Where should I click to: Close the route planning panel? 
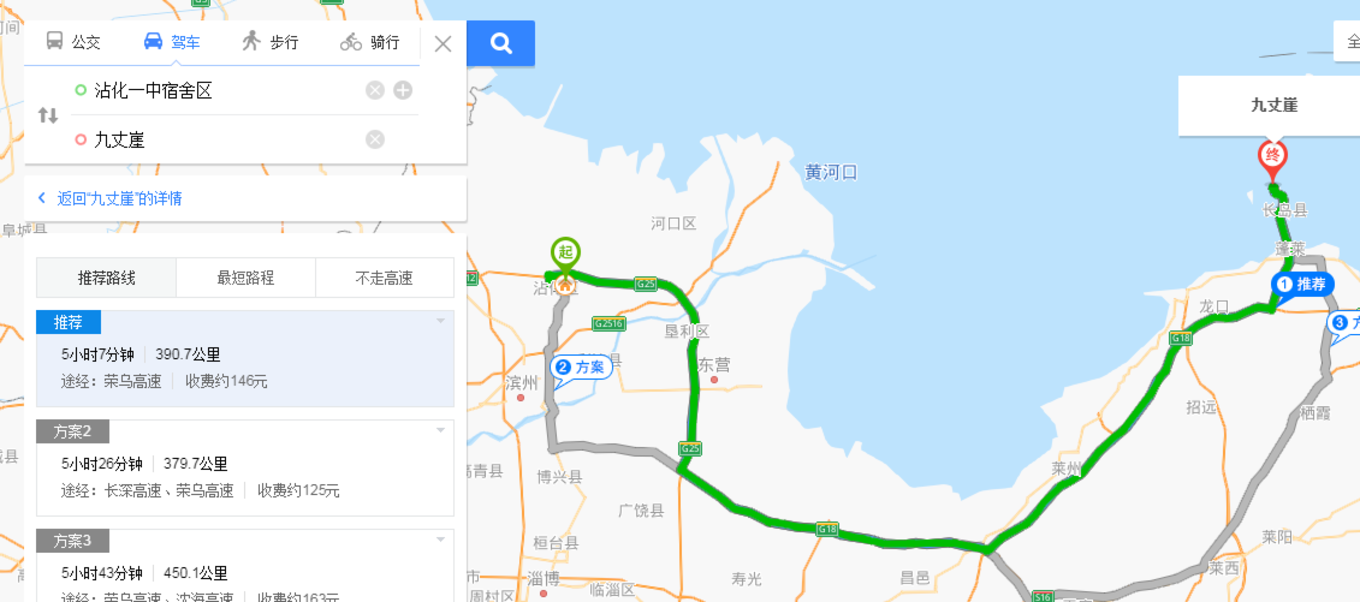point(443,44)
